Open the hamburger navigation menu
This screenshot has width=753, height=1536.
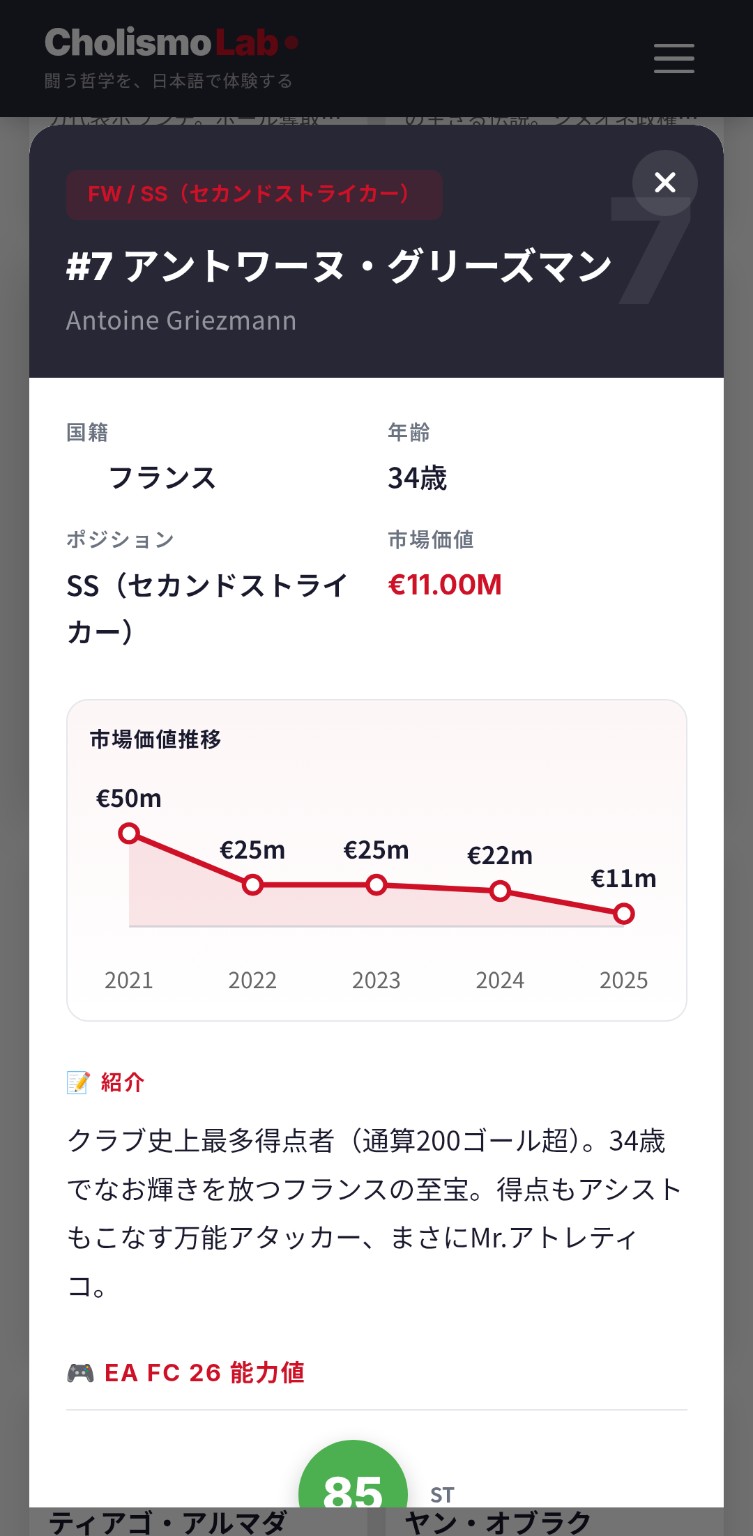[674, 58]
